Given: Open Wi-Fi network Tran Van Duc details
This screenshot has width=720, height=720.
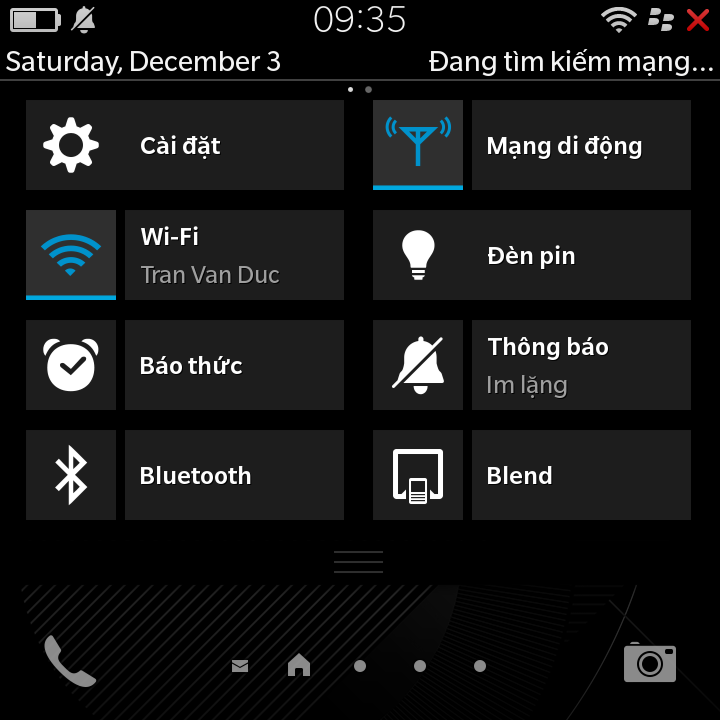Looking at the screenshot, I should tap(234, 255).
